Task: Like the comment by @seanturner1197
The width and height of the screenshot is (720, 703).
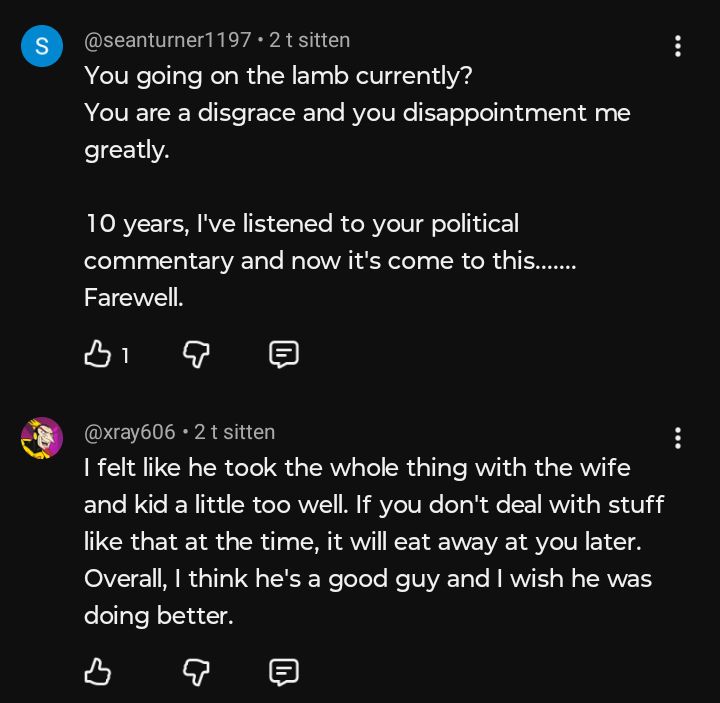Action: click(97, 354)
